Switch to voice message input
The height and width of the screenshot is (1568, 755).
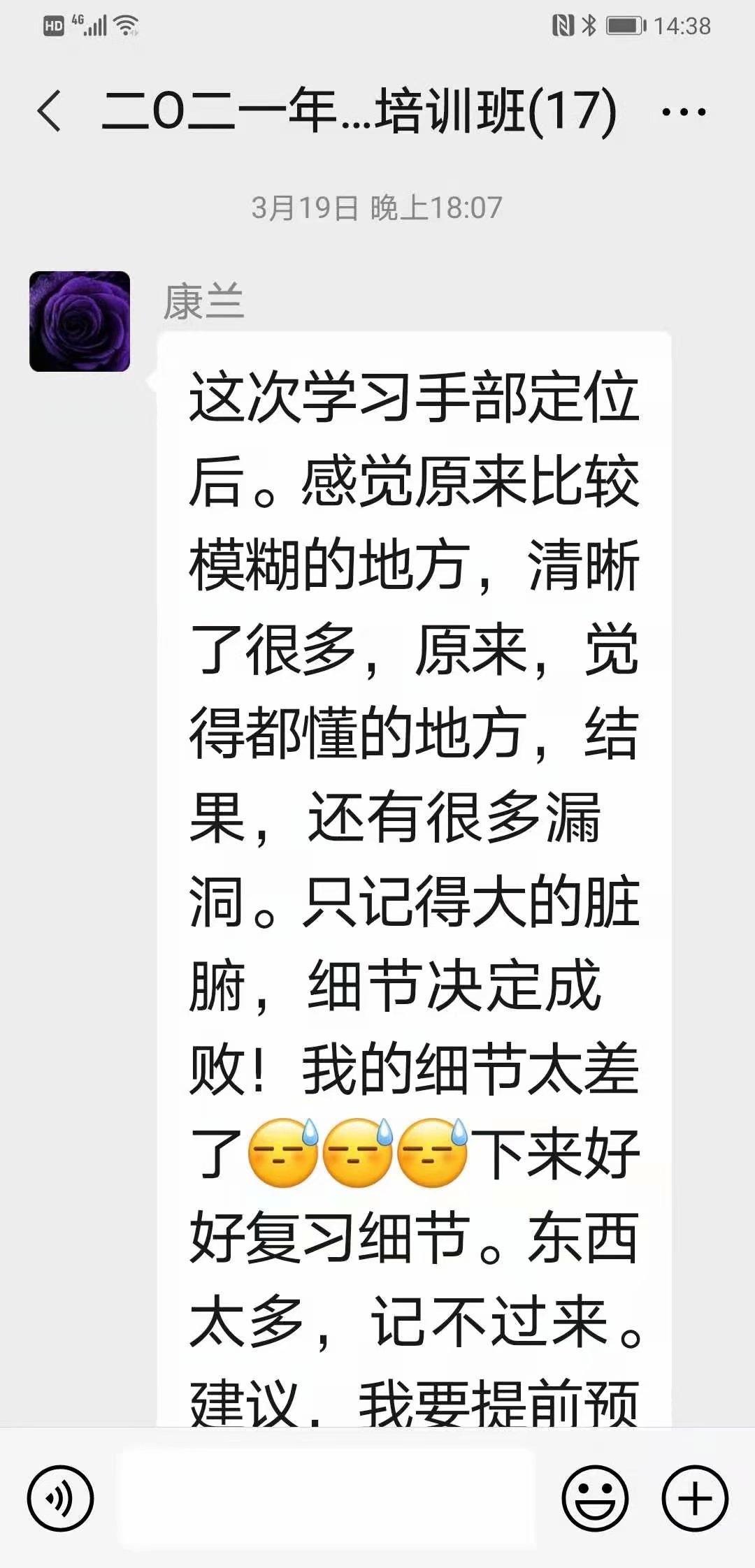(x=60, y=1498)
